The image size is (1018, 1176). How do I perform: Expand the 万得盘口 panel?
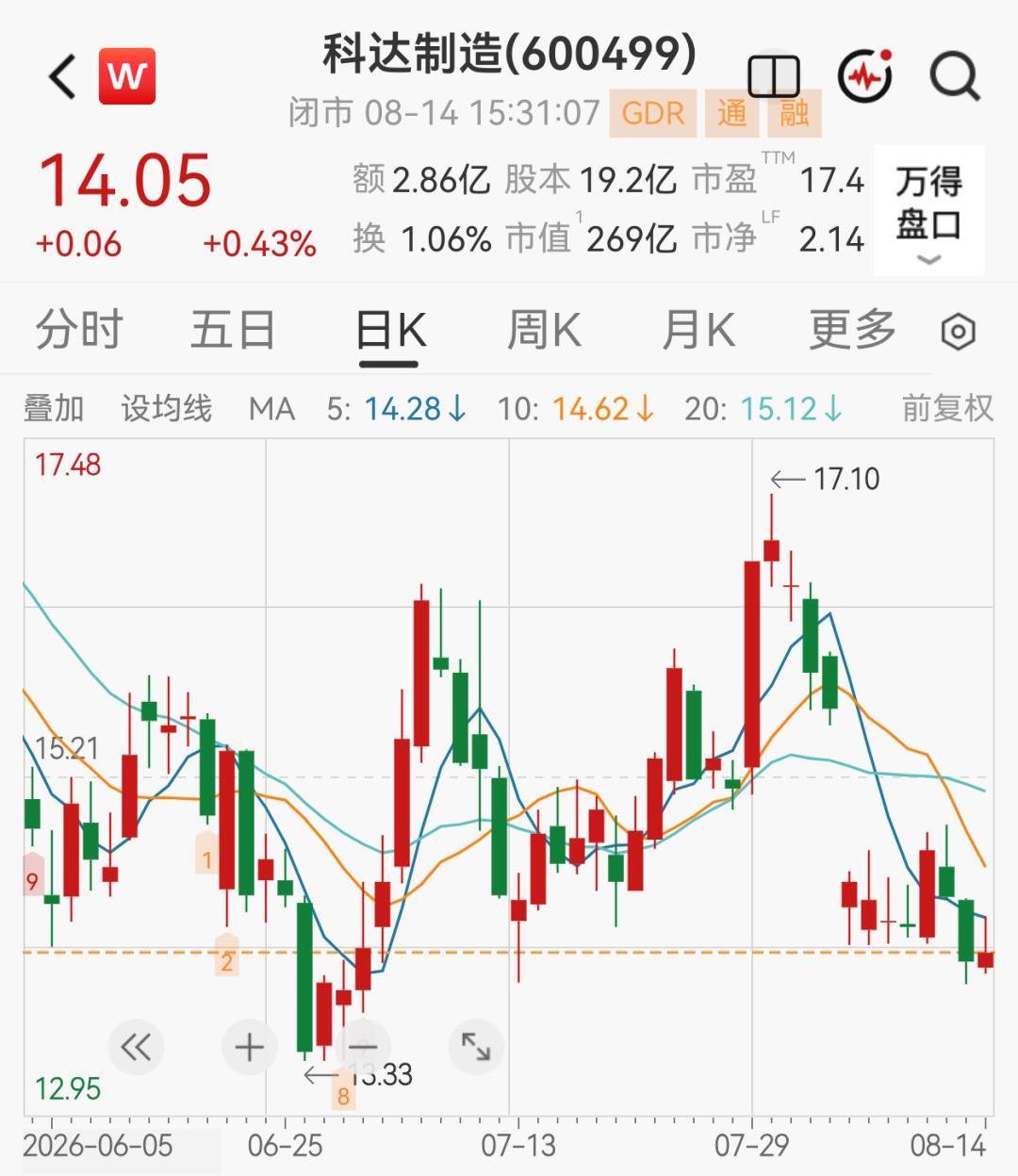pos(928,210)
